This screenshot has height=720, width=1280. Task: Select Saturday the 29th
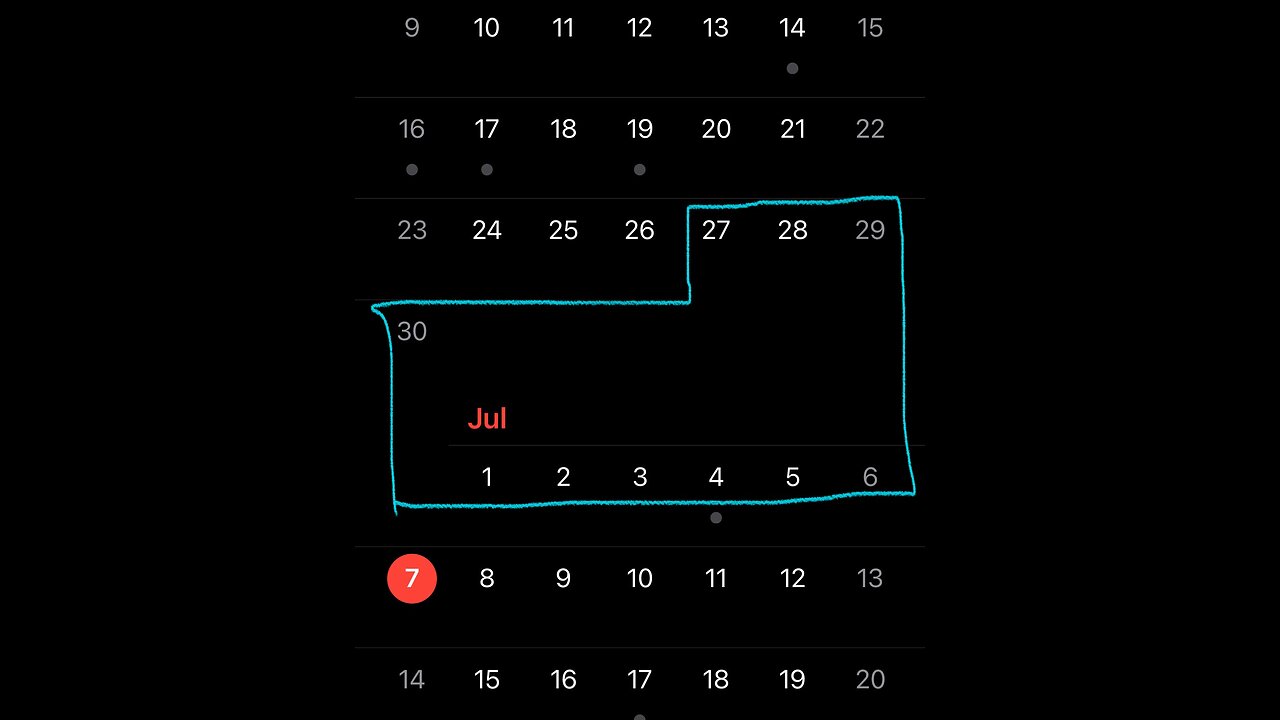click(870, 231)
